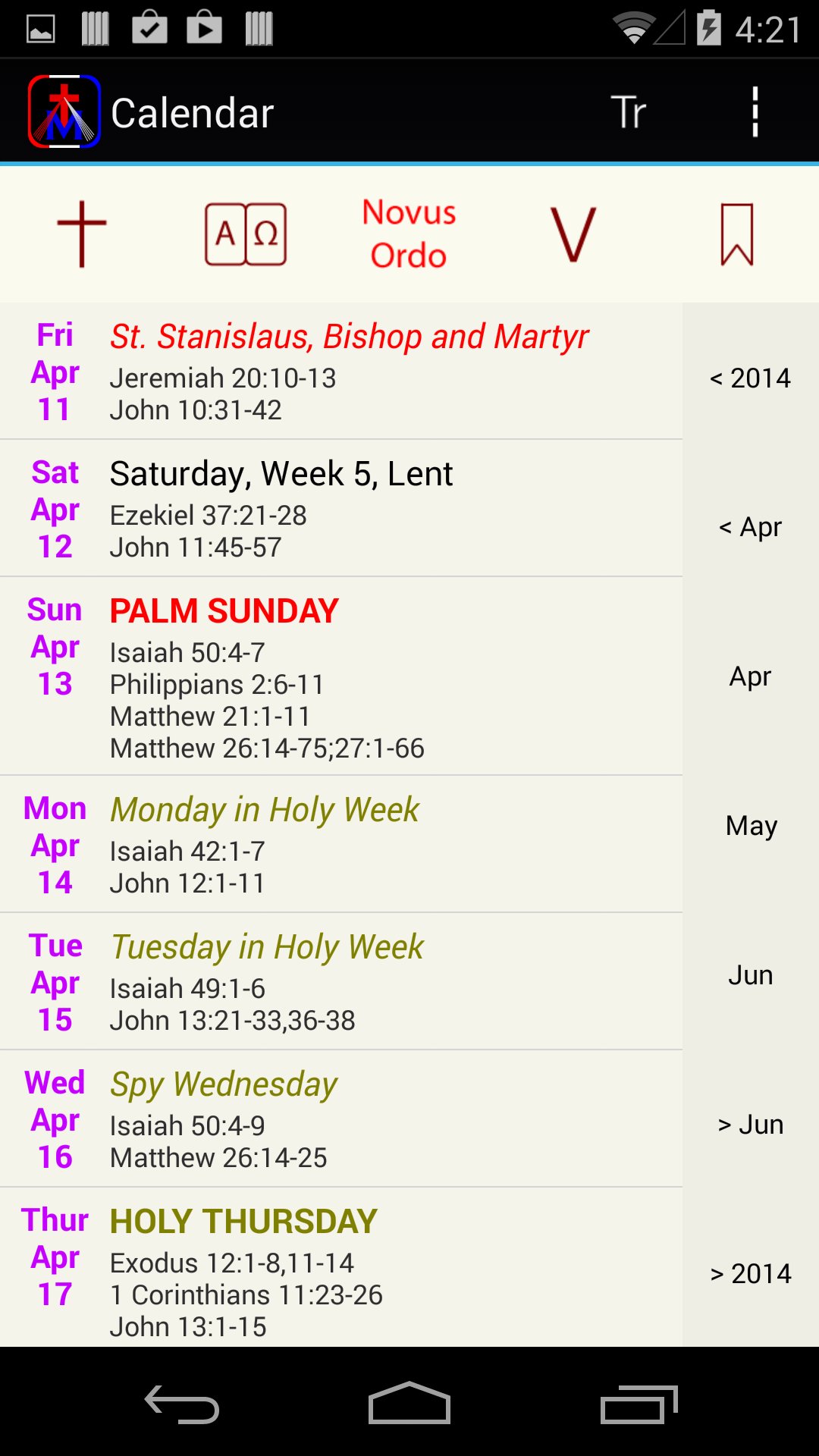Open the overflow menu
Viewport: 819px width, 1456px height.
pos(755,112)
